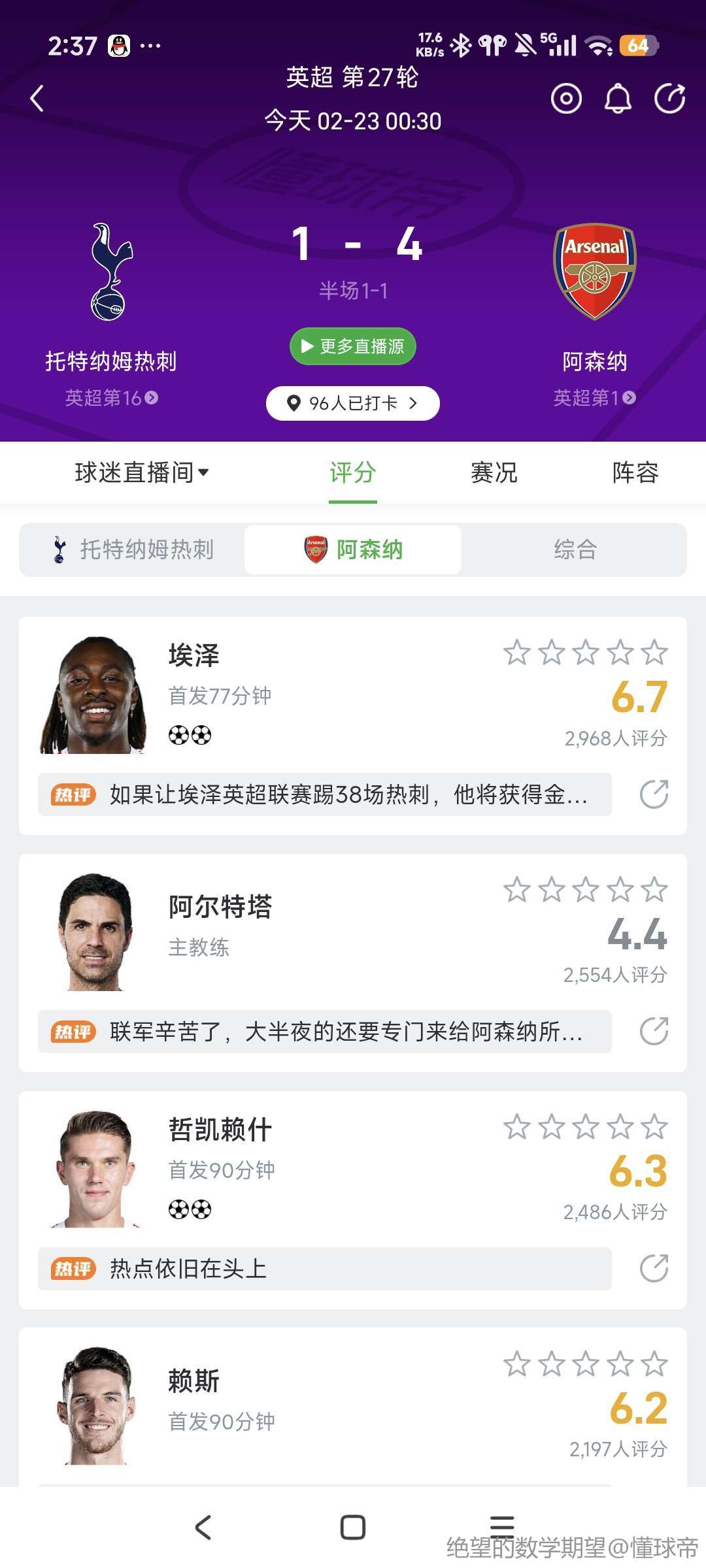
Task: Open 更多直播源 for more live streams
Action: coord(353,346)
